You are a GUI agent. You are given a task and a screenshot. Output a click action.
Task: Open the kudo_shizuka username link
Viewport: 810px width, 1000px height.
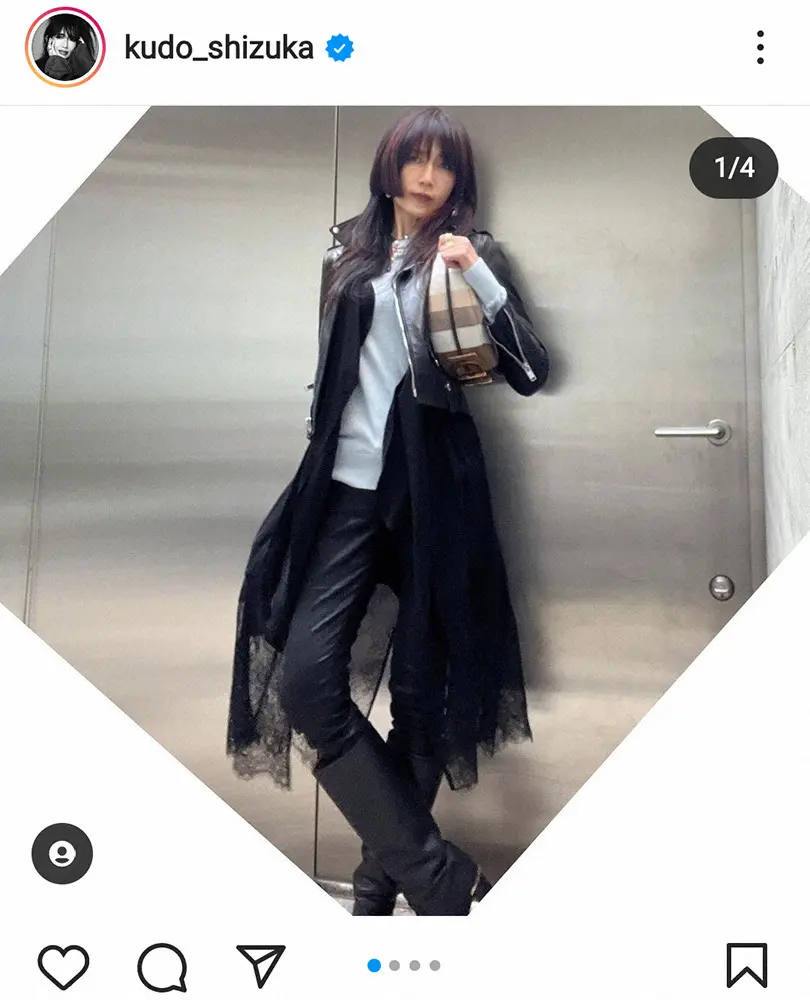pos(219,47)
